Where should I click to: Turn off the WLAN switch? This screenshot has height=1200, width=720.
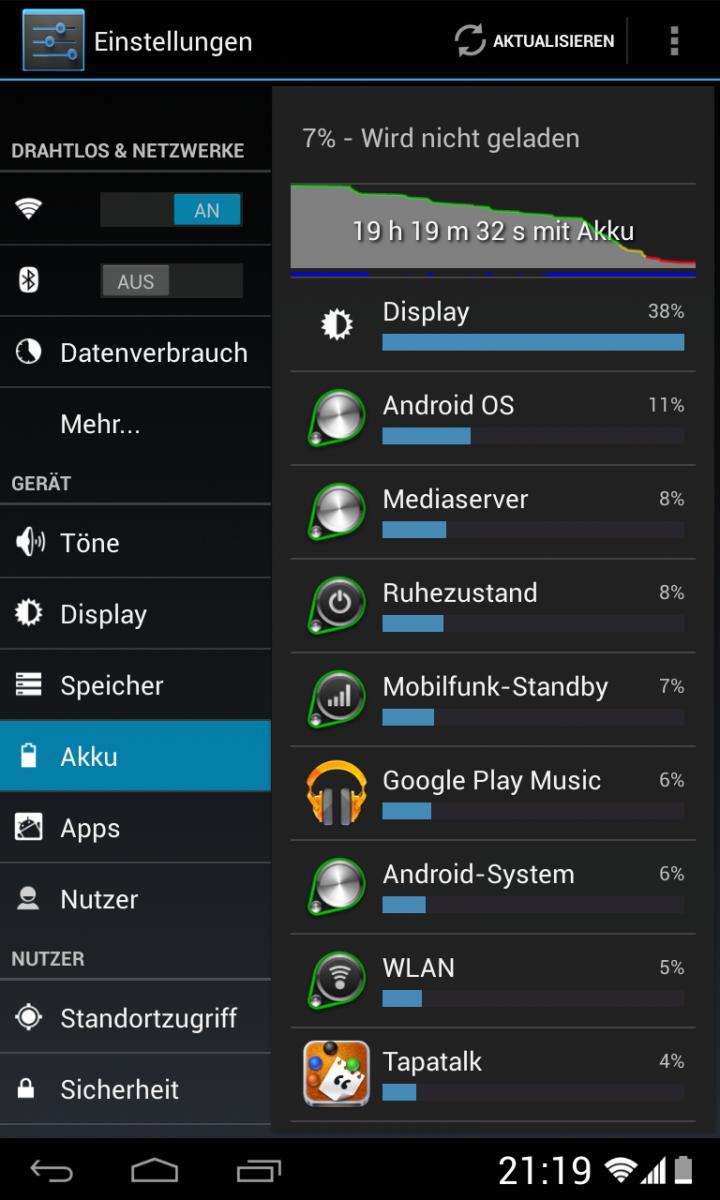coord(171,210)
